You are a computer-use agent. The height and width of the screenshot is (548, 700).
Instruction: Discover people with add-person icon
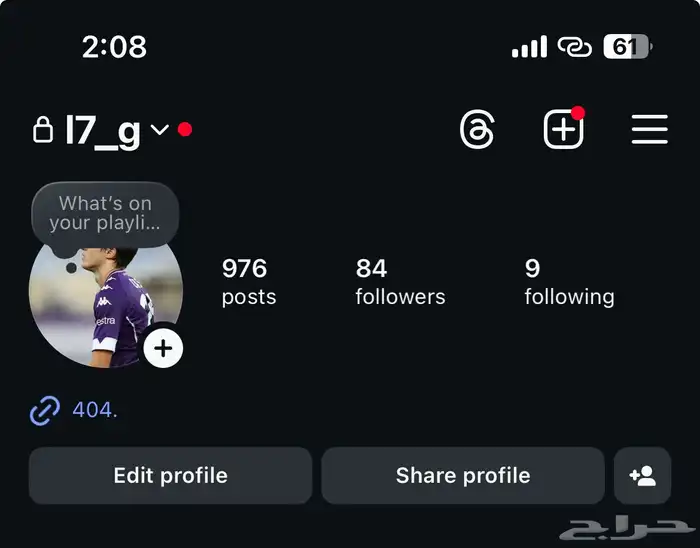click(642, 476)
